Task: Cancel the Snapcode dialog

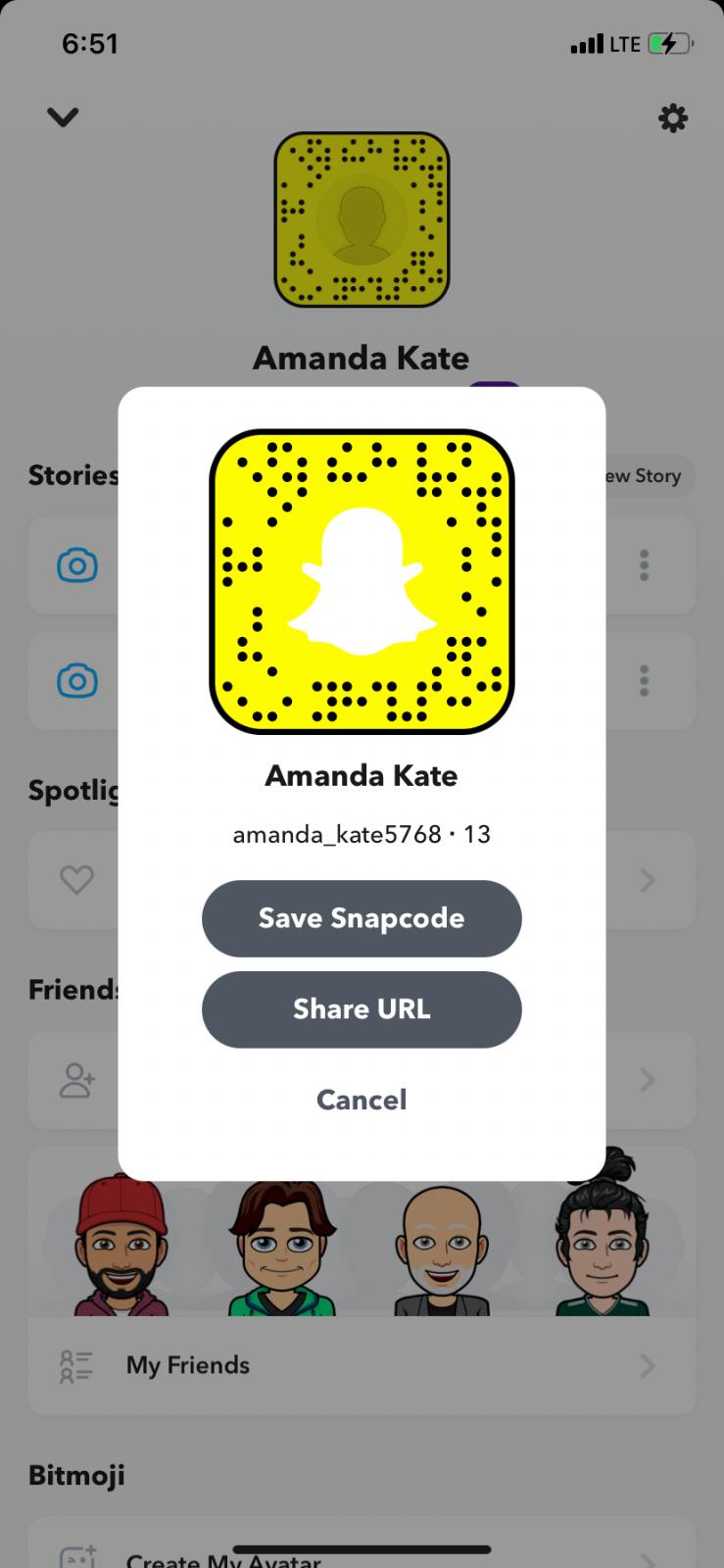Action: click(362, 1100)
